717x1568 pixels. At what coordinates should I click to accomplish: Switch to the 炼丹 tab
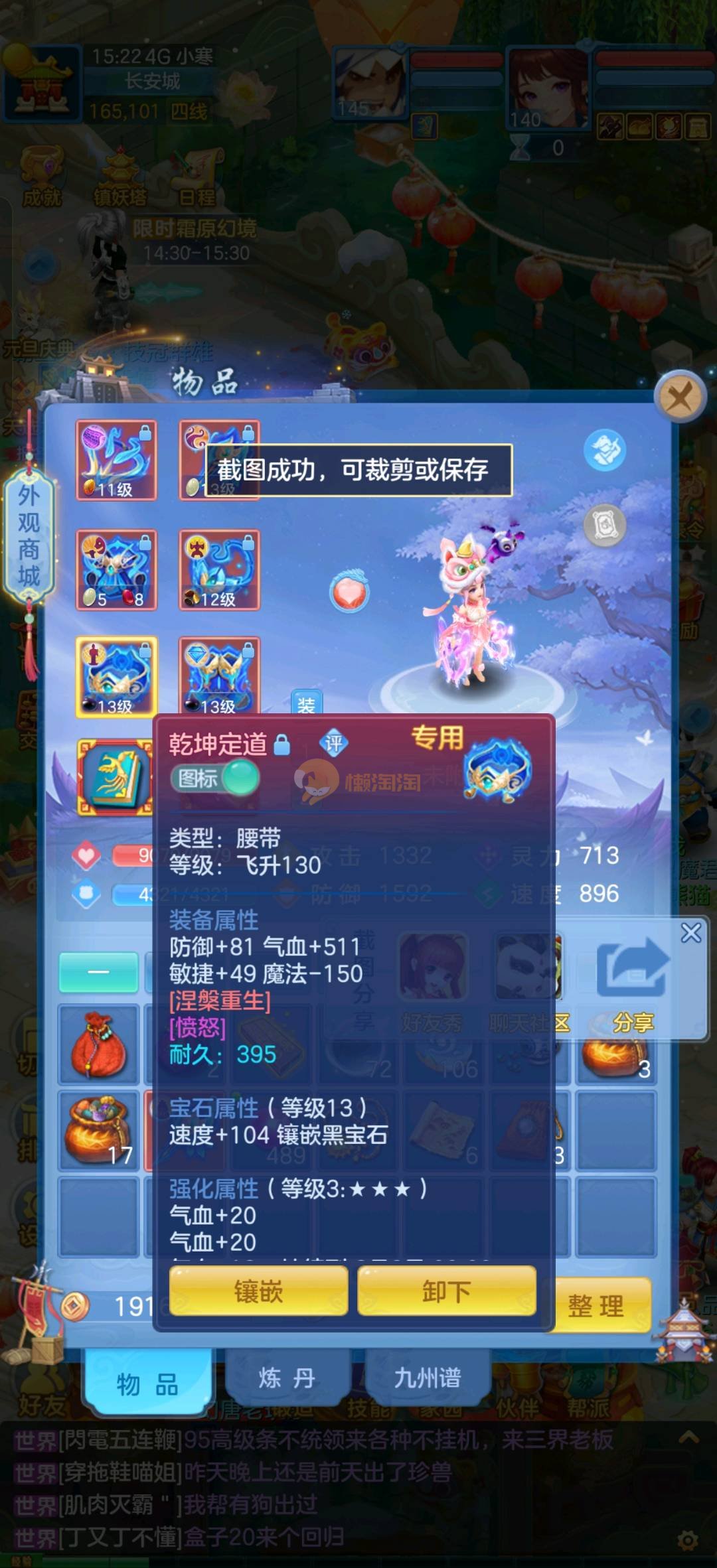pyautogui.click(x=287, y=1378)
